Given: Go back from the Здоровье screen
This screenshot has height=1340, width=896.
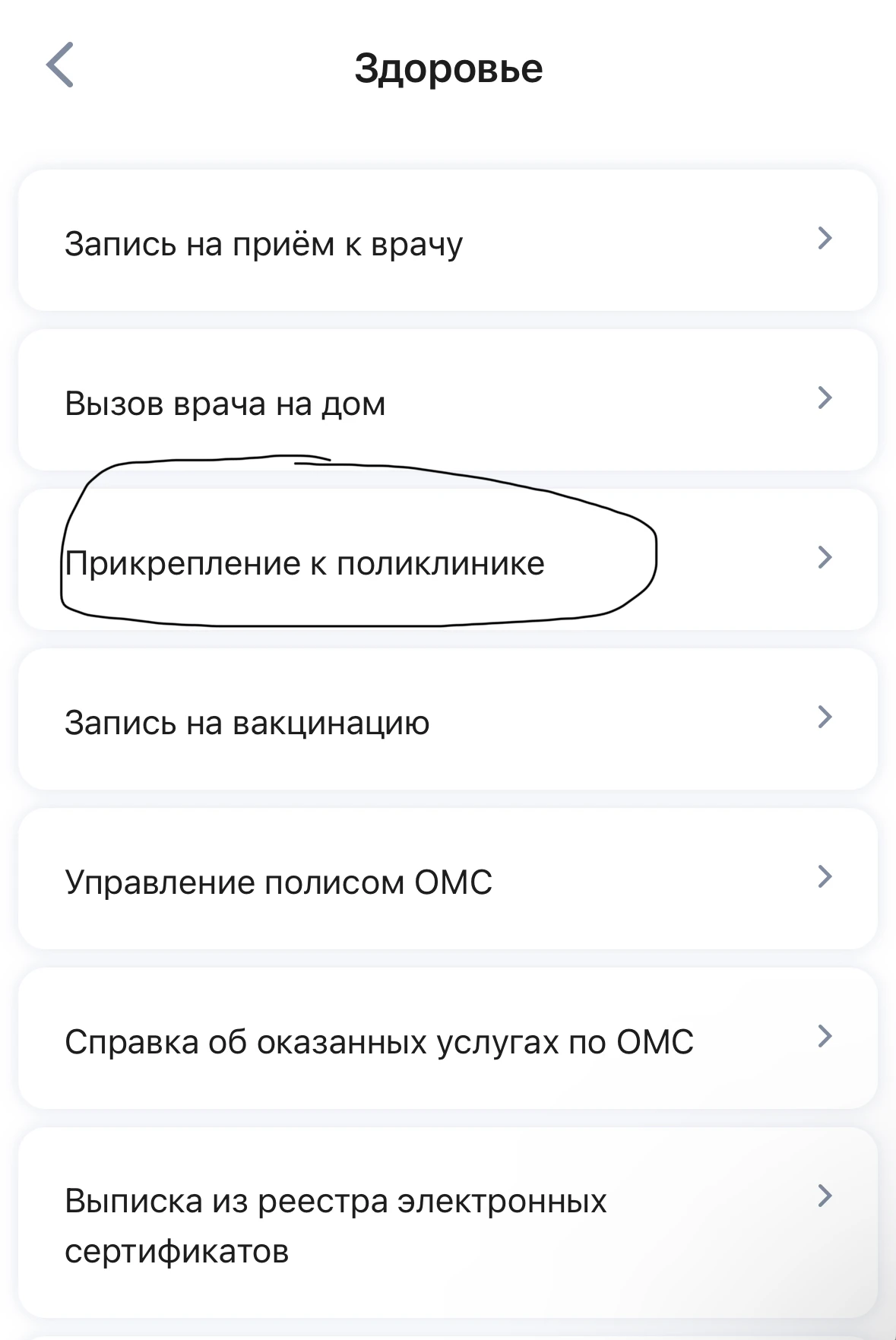Looking at the screenshot, I should [60, 65].
